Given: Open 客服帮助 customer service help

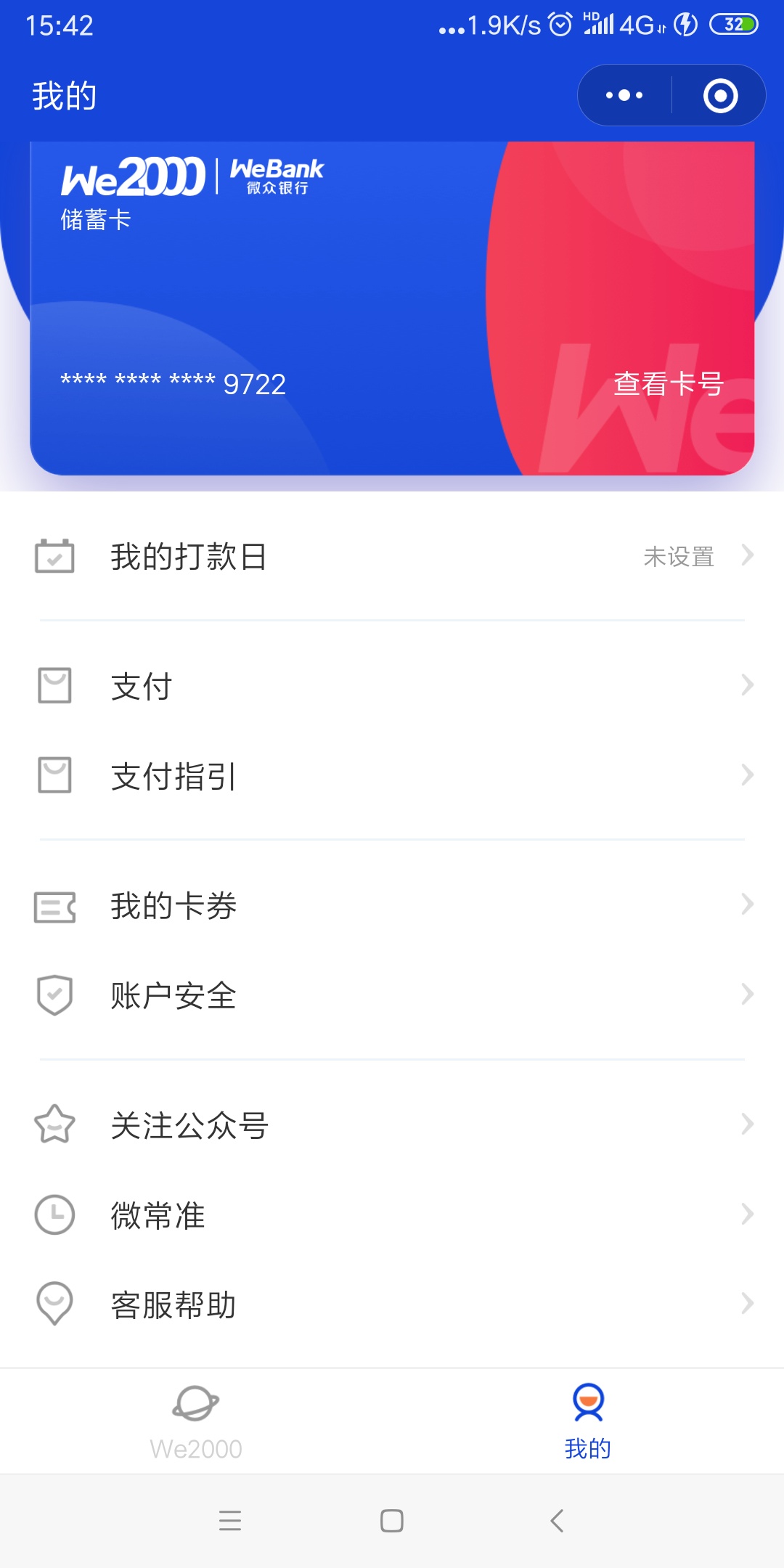Looking at the screenshot, I should [x=392, y=1304].
